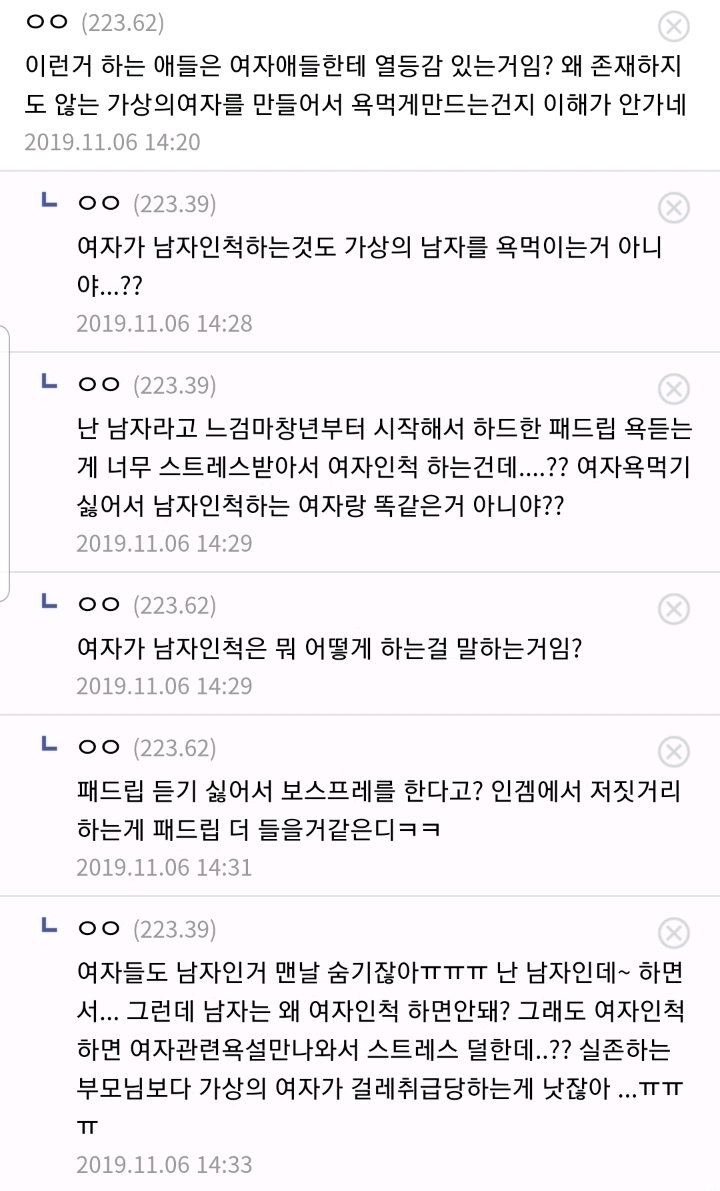Screen dimensions: 720x1191
Task: Delete the top comment posted at 14:20
Action: pyautogui.click(x=675, y=27)
